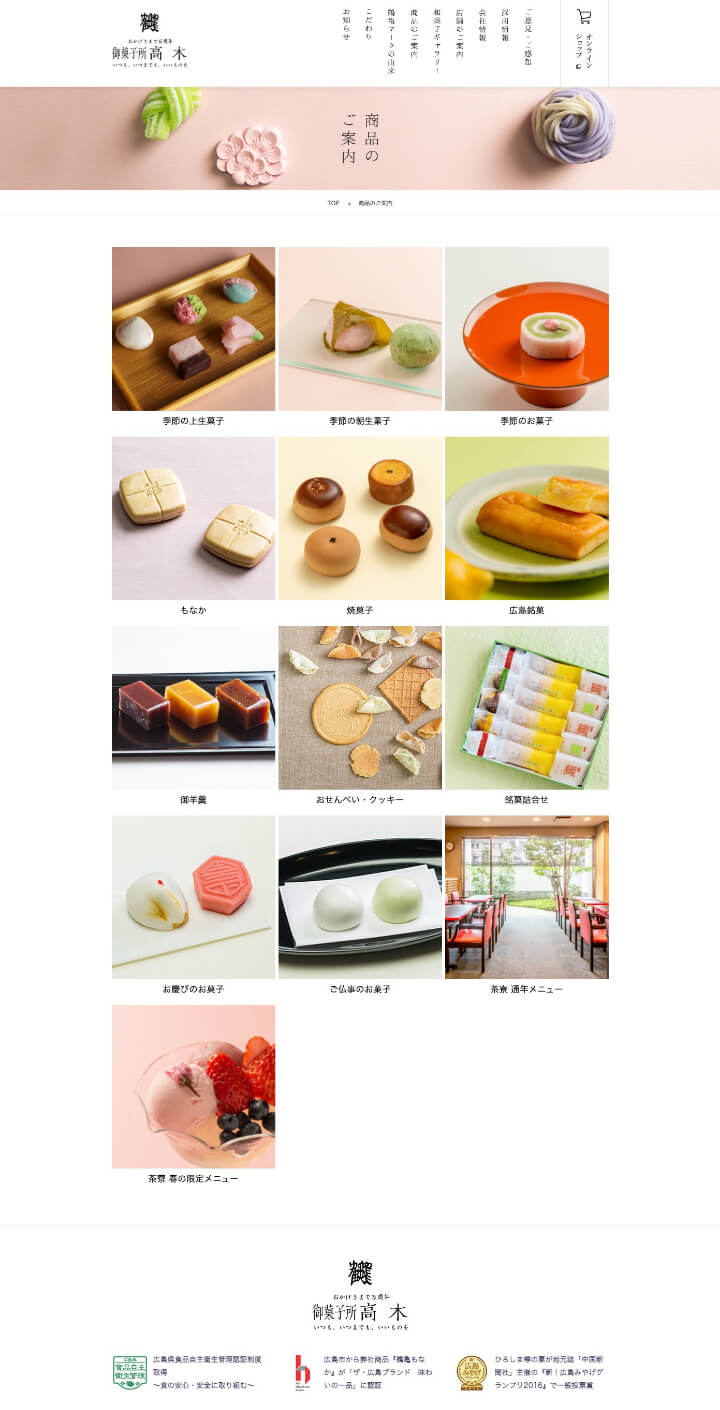The image size is (720, 1410).
Task: Open the オンラインショップ cart link
Action: pyautogui.click(x=584, y=40)
